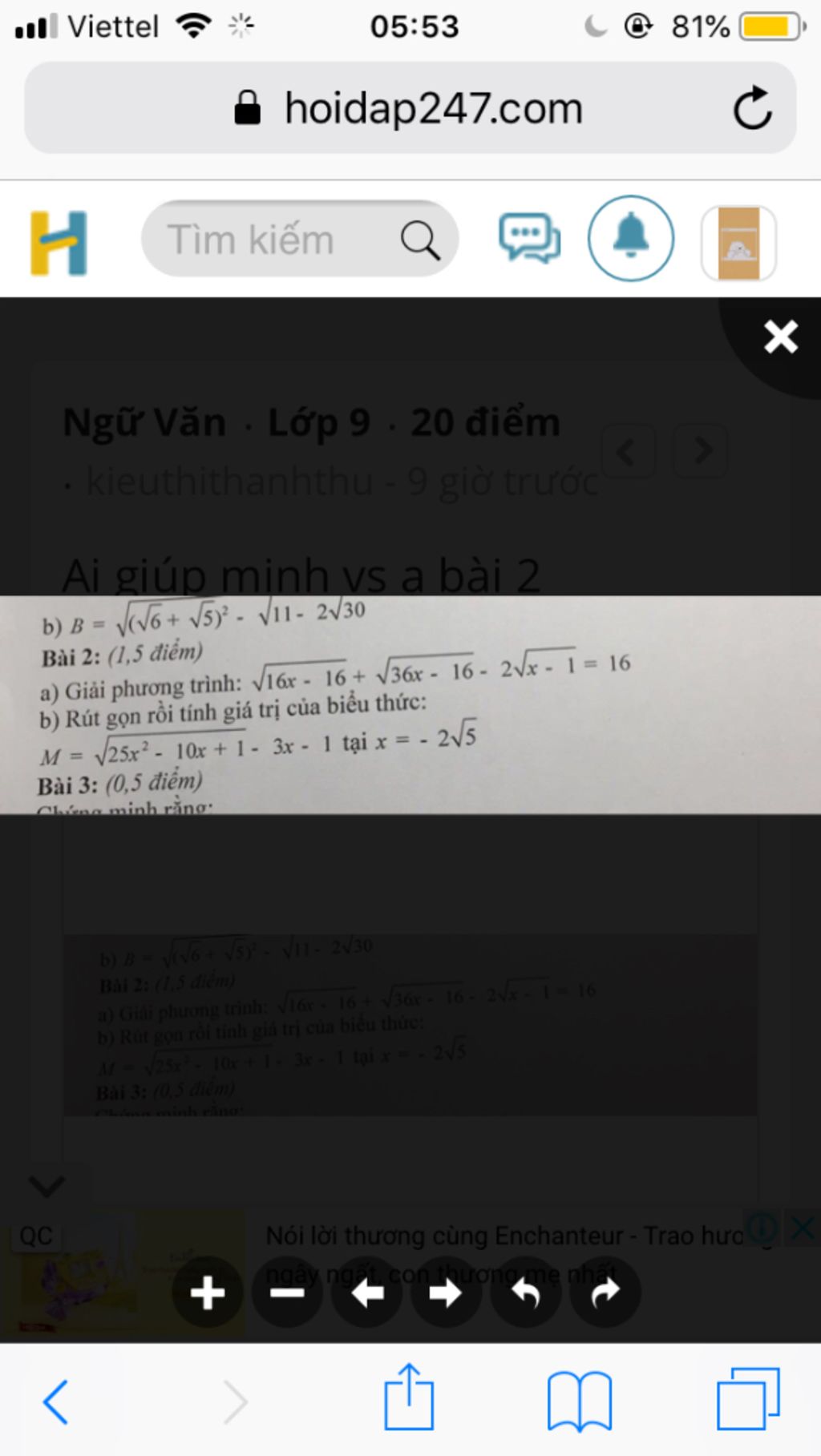
Task: Open Safari bookmarks
Action: [579, 1401]
